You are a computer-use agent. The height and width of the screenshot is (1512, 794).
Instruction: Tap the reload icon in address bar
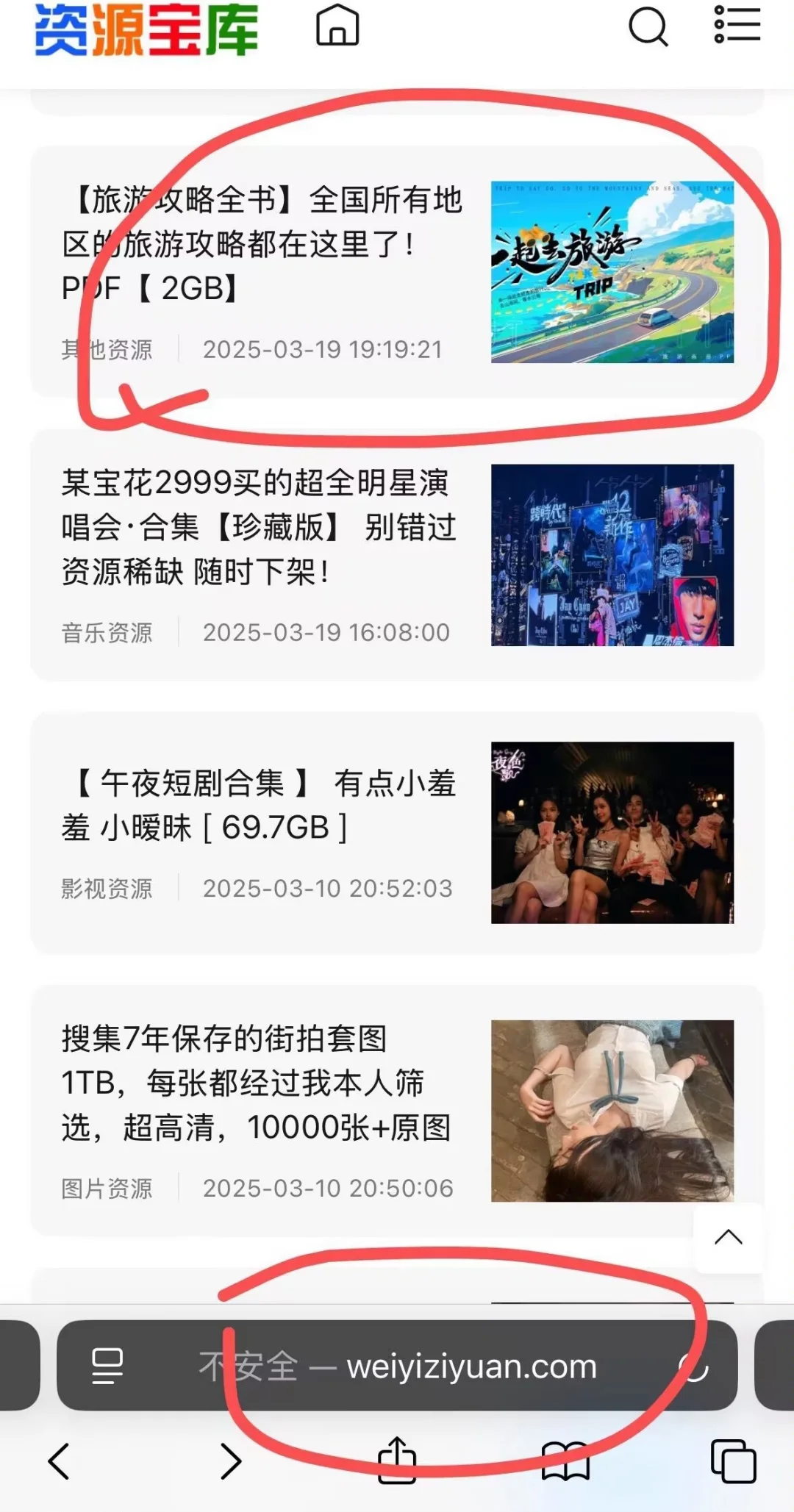point(694,1367)
